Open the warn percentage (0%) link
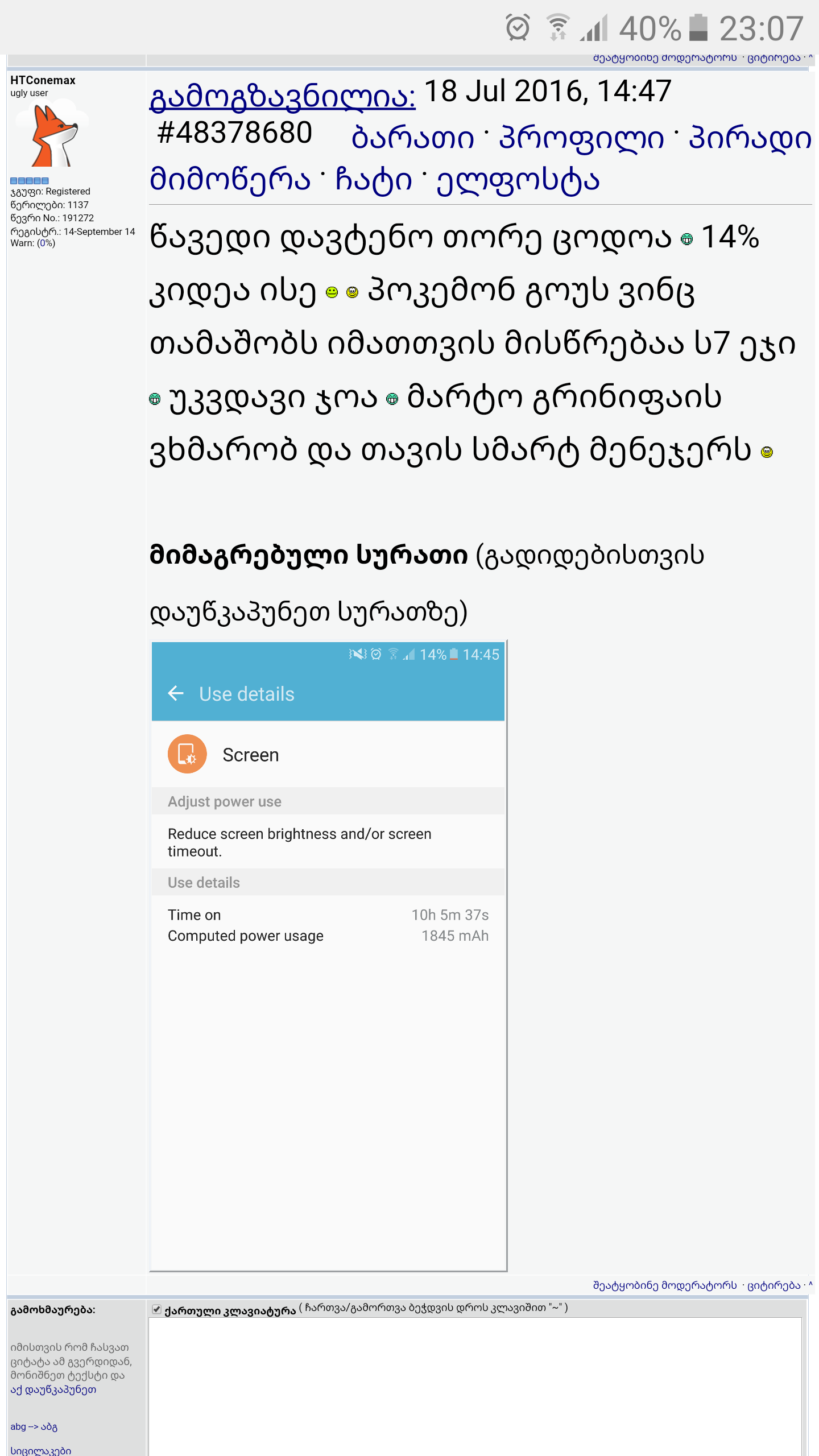Viewport: 819px width, 1456px height. (46, 243)
